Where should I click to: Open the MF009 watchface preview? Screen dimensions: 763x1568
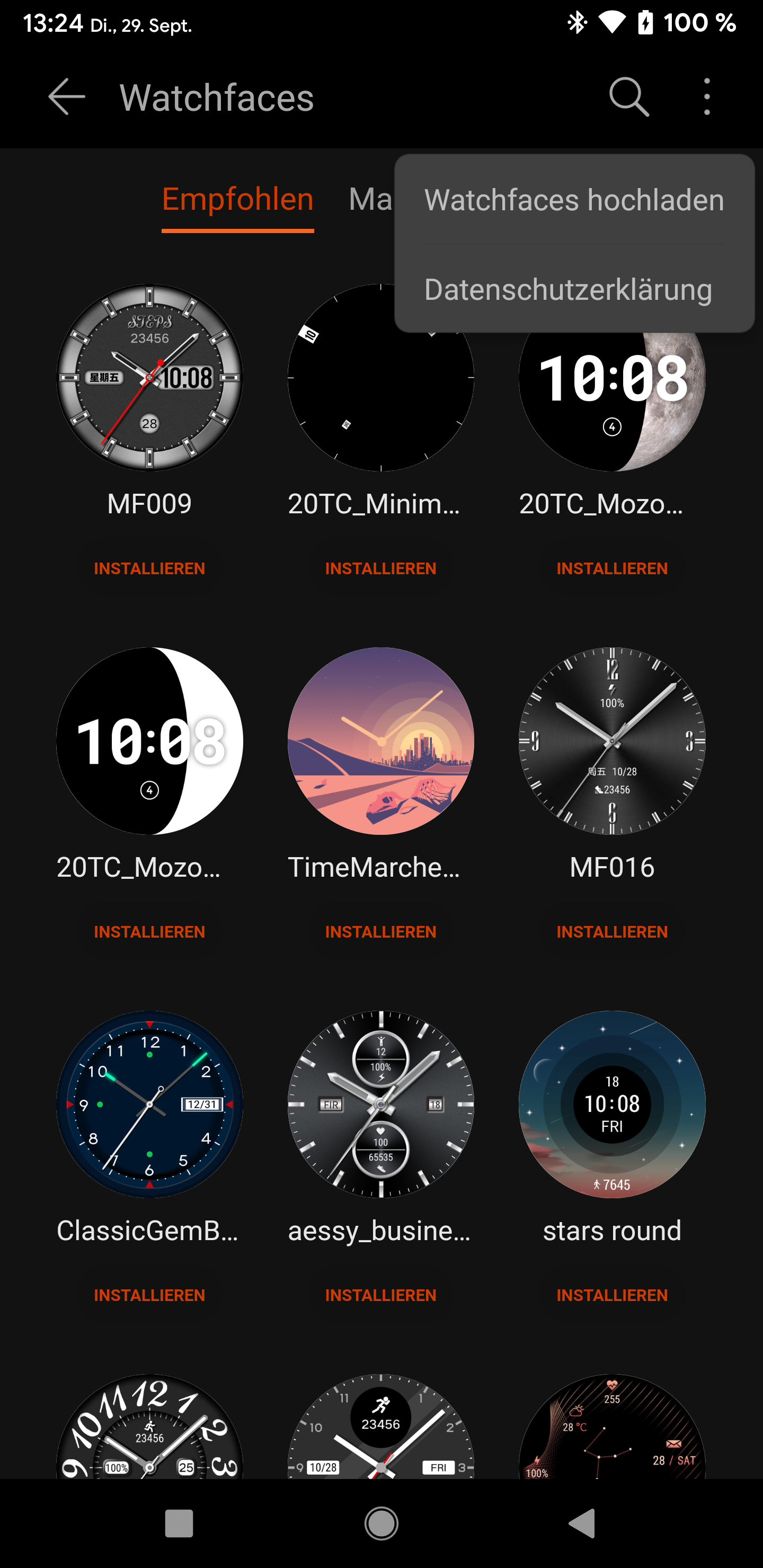tap(149, 377)
